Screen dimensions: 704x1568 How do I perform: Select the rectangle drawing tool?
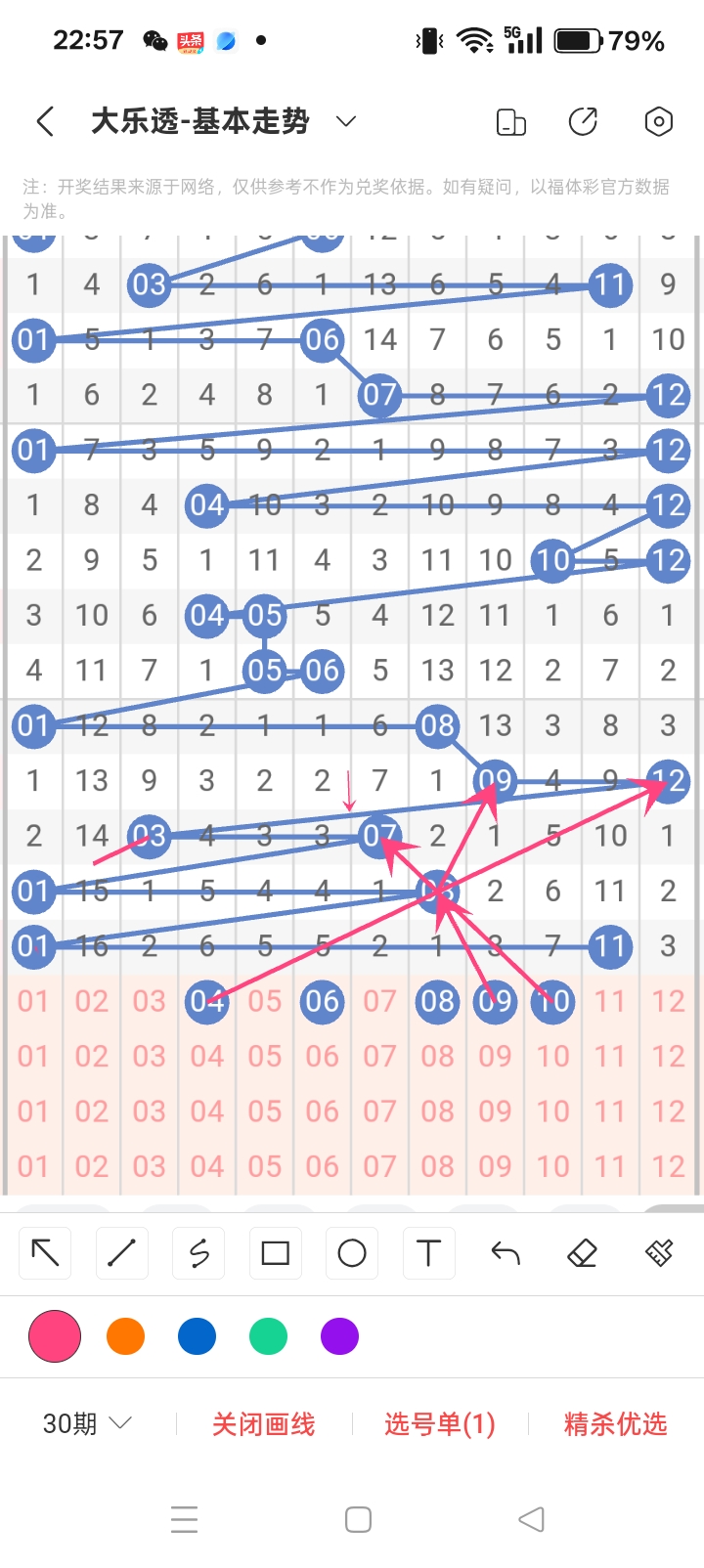coord(275,1252)
